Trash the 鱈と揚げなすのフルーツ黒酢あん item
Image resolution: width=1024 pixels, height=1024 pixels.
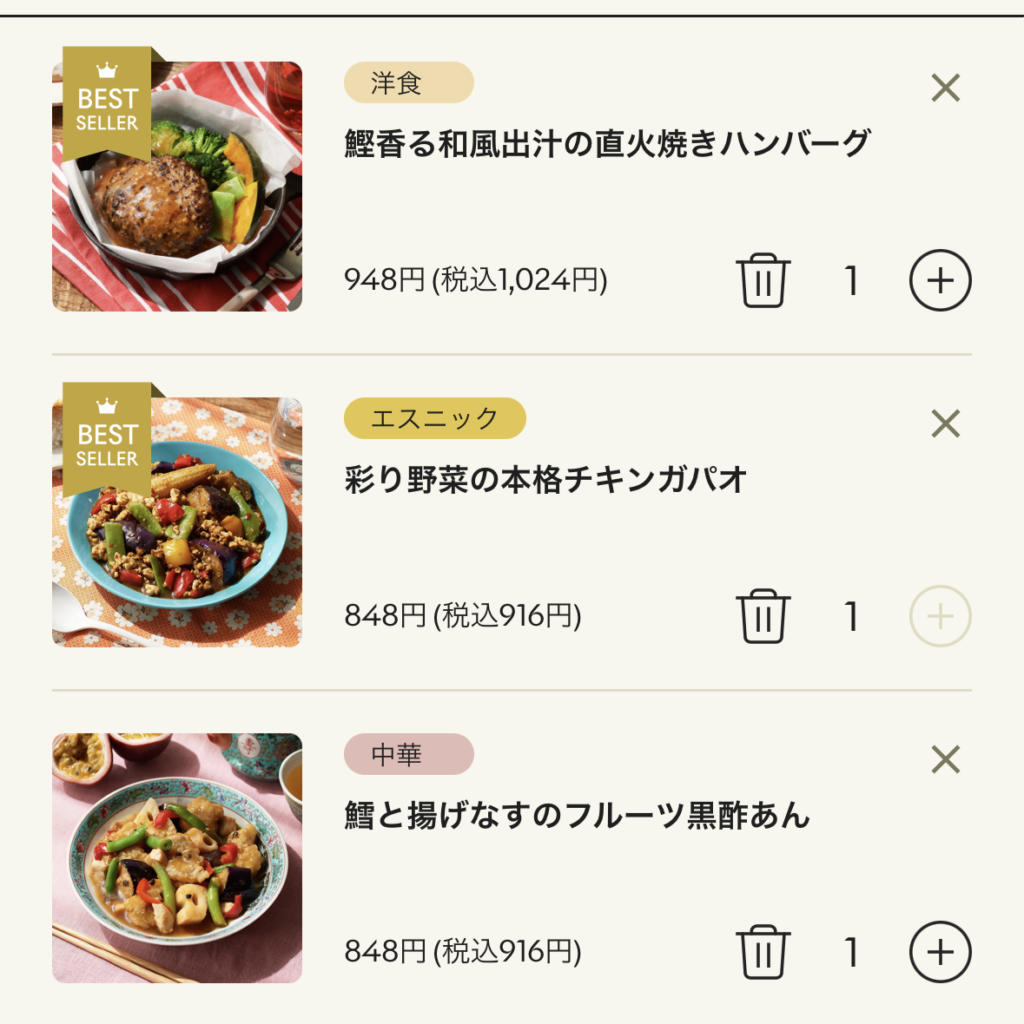pos(763,952)
